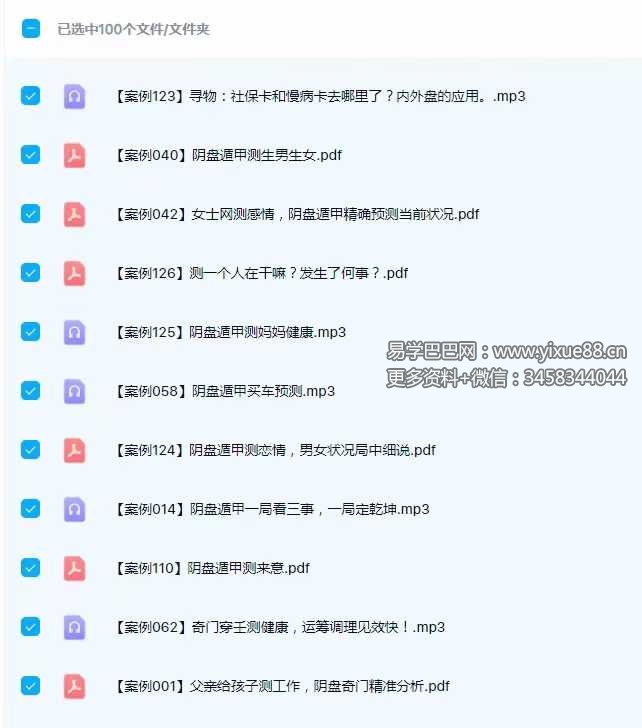This screenshot has height=728, width=642.
Task: Open 案例126 测一个人在干嘛 pdf
Action: (261, 273)
